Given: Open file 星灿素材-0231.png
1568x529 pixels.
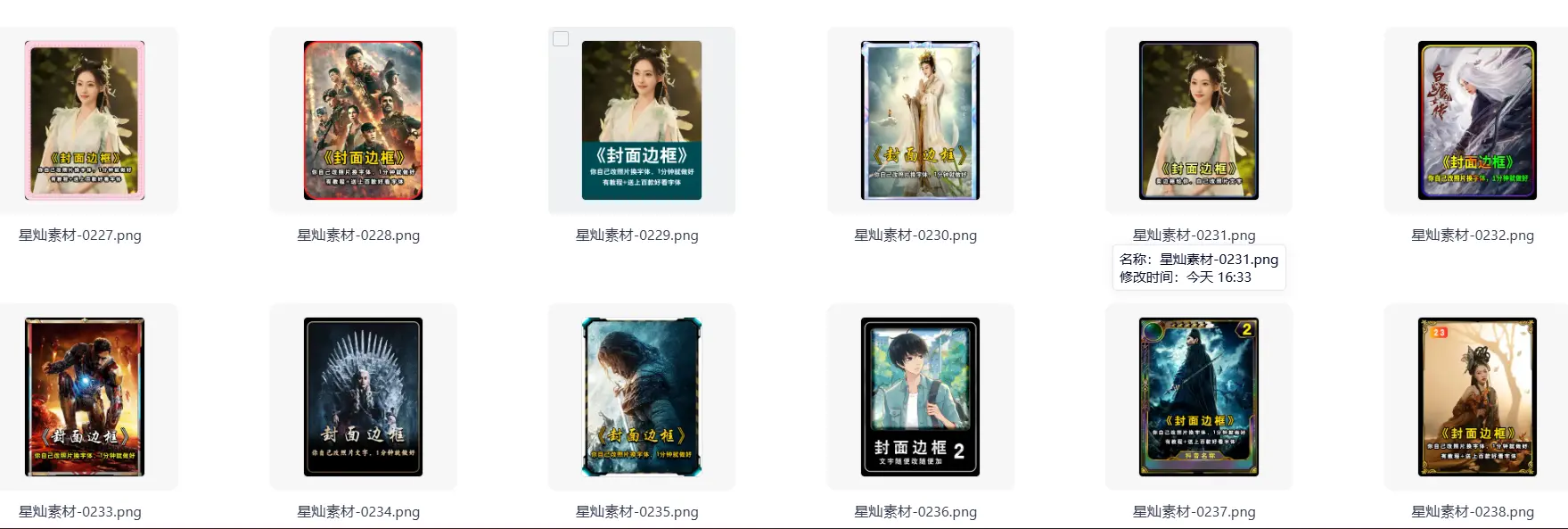Looking at the screenshot, I should 1199,120.
